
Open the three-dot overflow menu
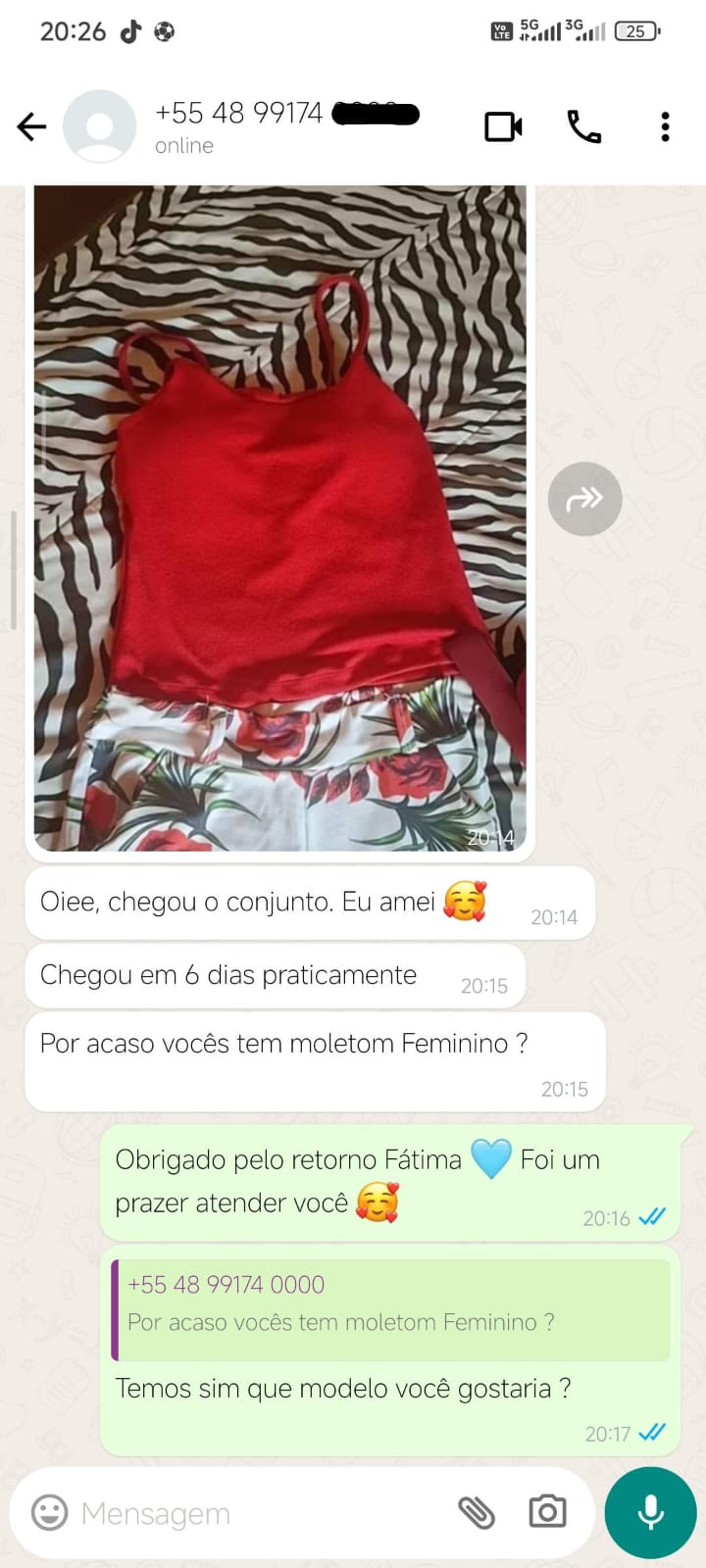(x=665, y=126)
